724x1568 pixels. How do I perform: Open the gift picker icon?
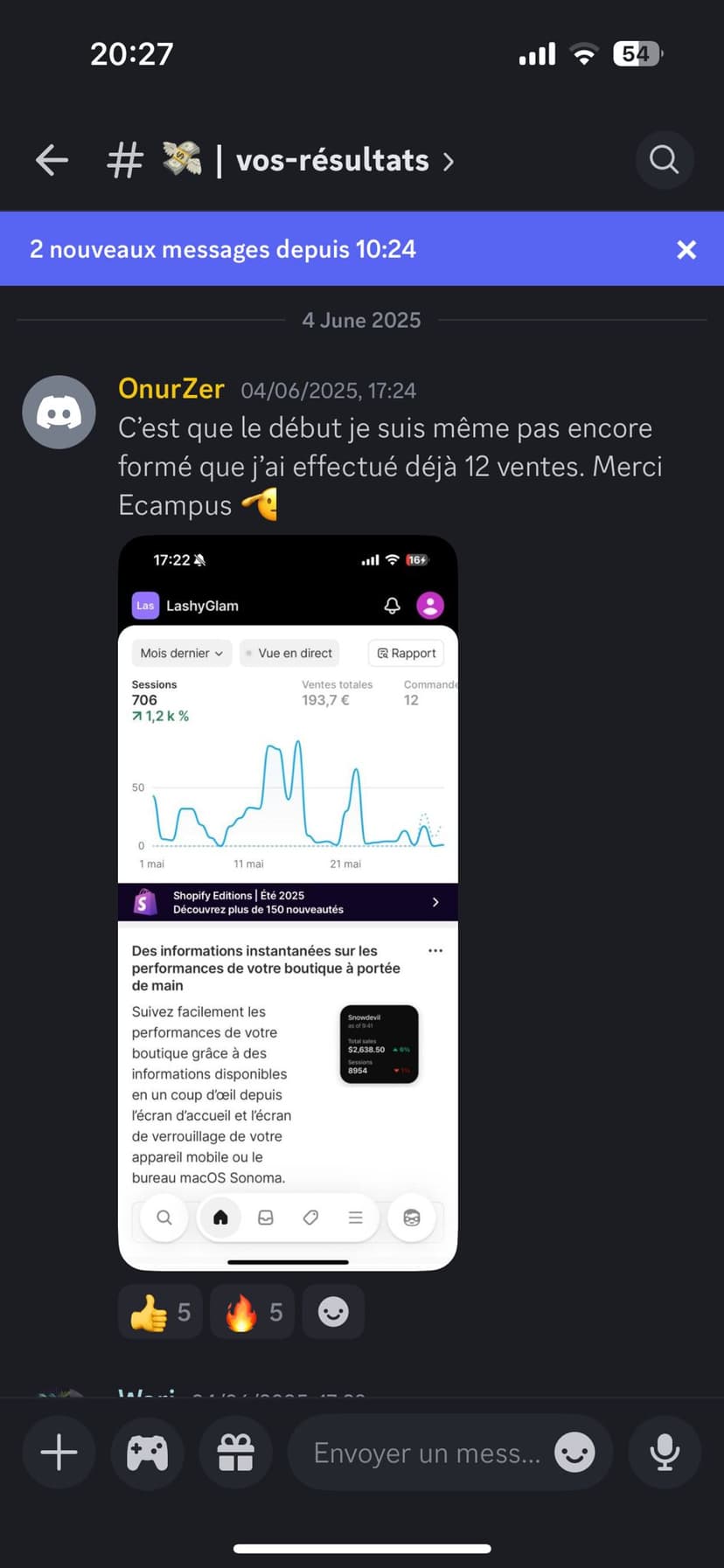click(x=234, y=1452)
